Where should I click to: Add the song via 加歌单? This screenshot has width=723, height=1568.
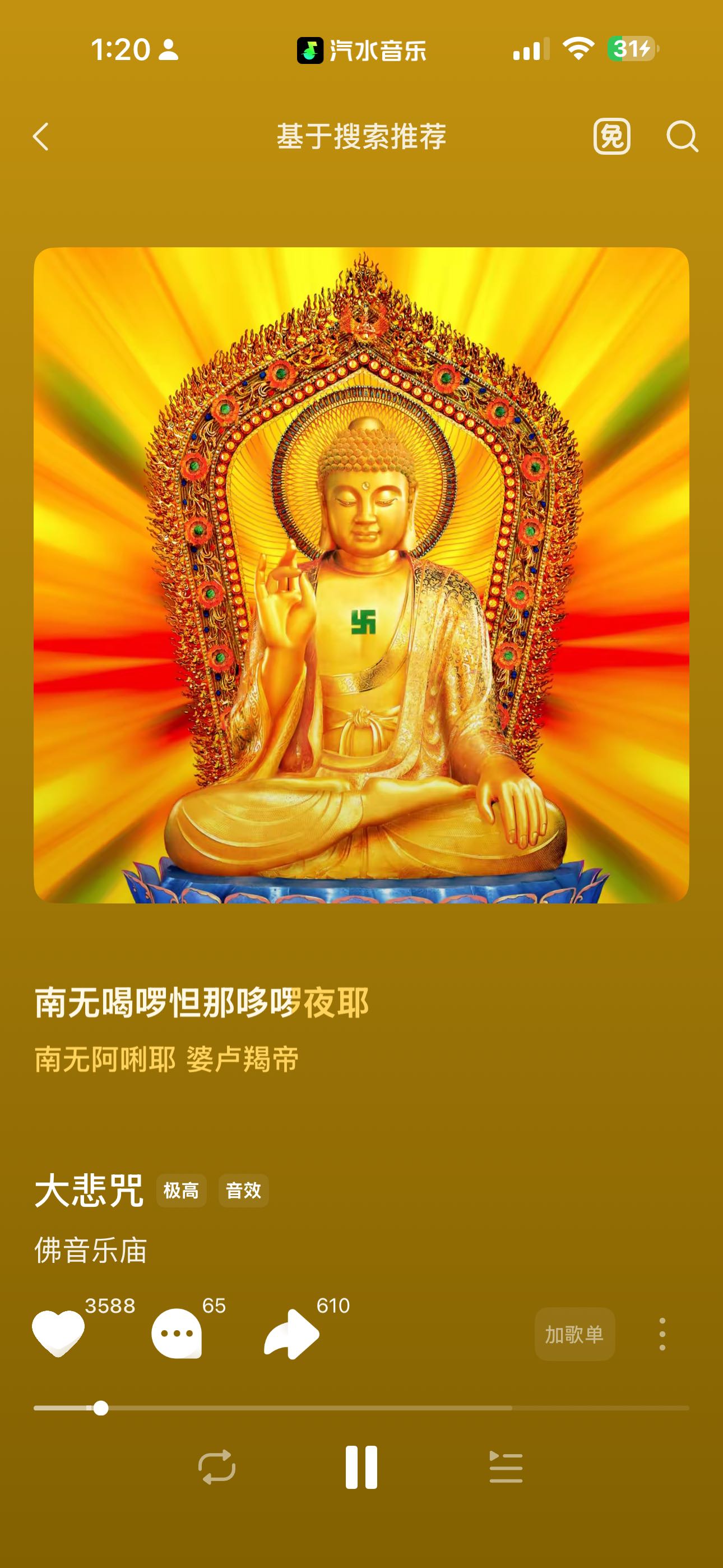[574, 1334]
